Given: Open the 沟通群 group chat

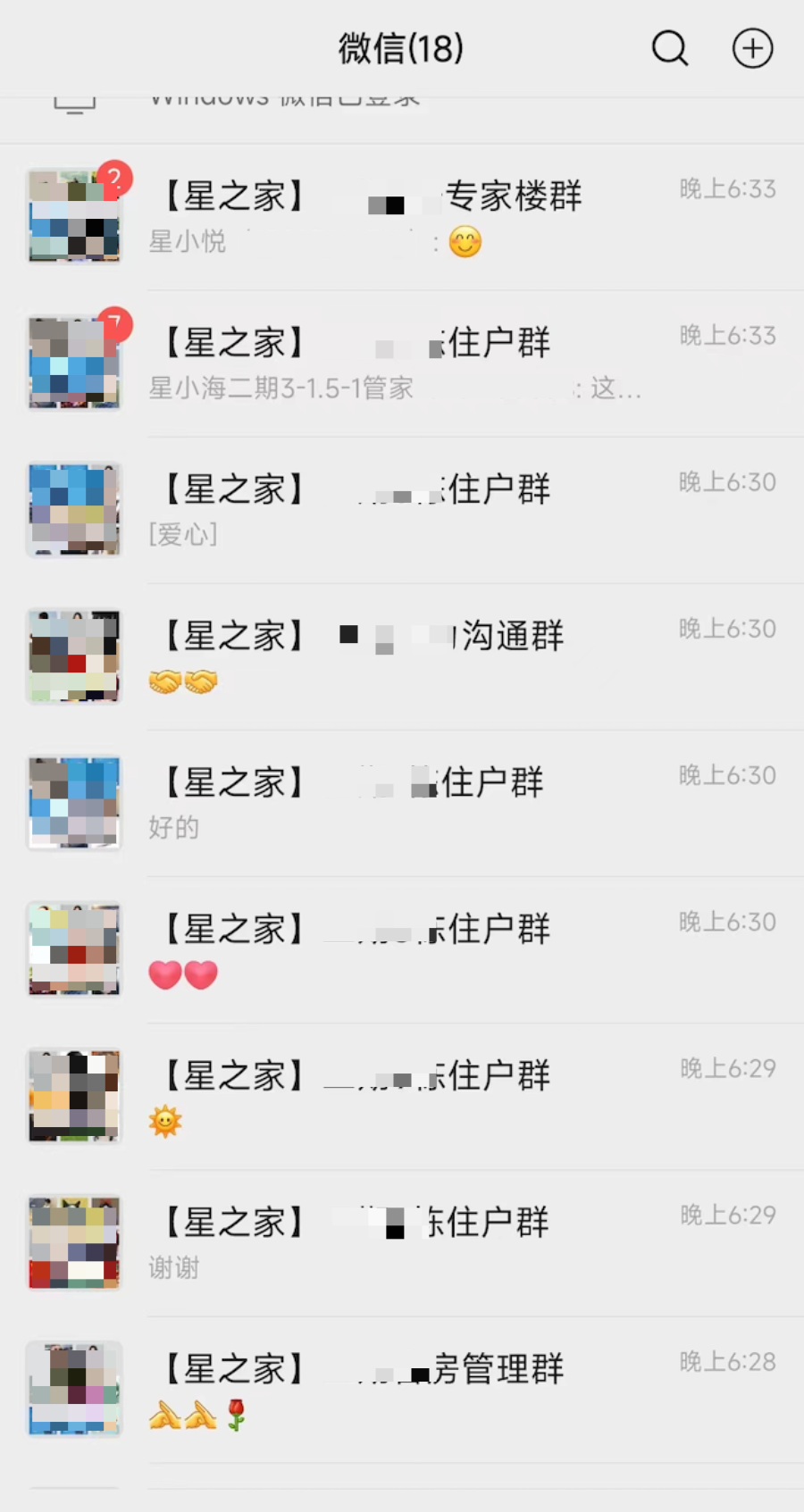Looking at the screenshot, I should tap(402, 656).
